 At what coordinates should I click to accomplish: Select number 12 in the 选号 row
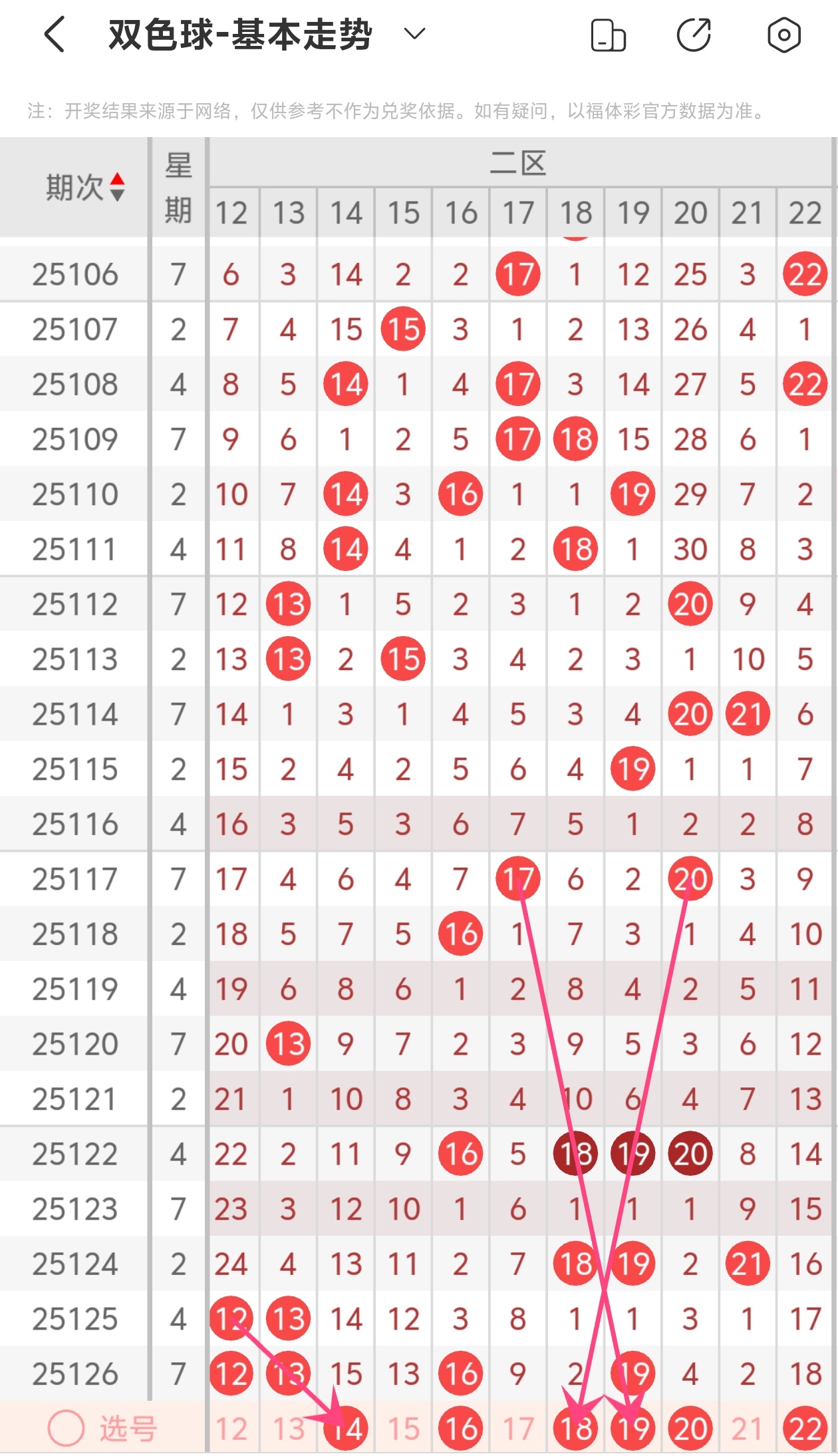tap(231, 1429)
